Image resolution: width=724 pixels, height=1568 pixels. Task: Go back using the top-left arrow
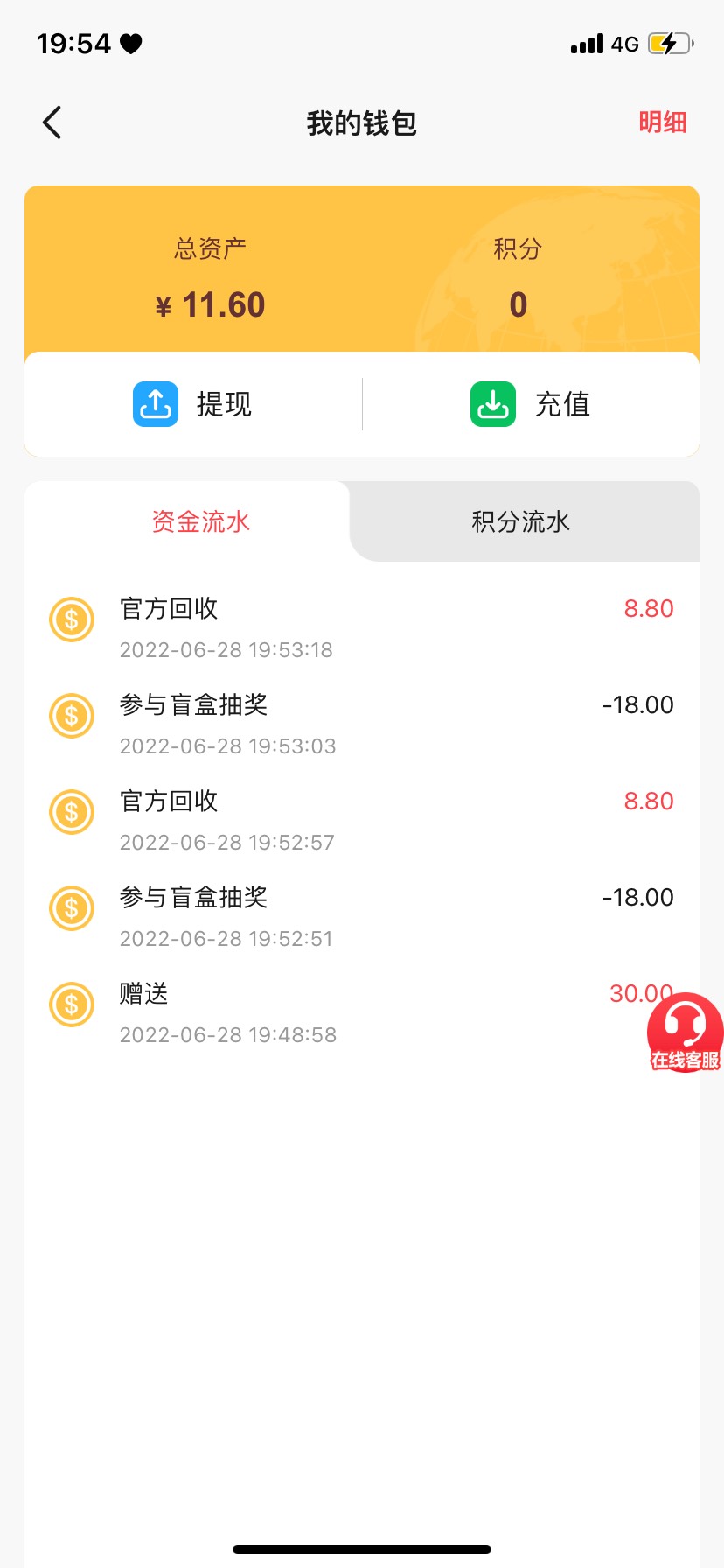tap(52, 122)
